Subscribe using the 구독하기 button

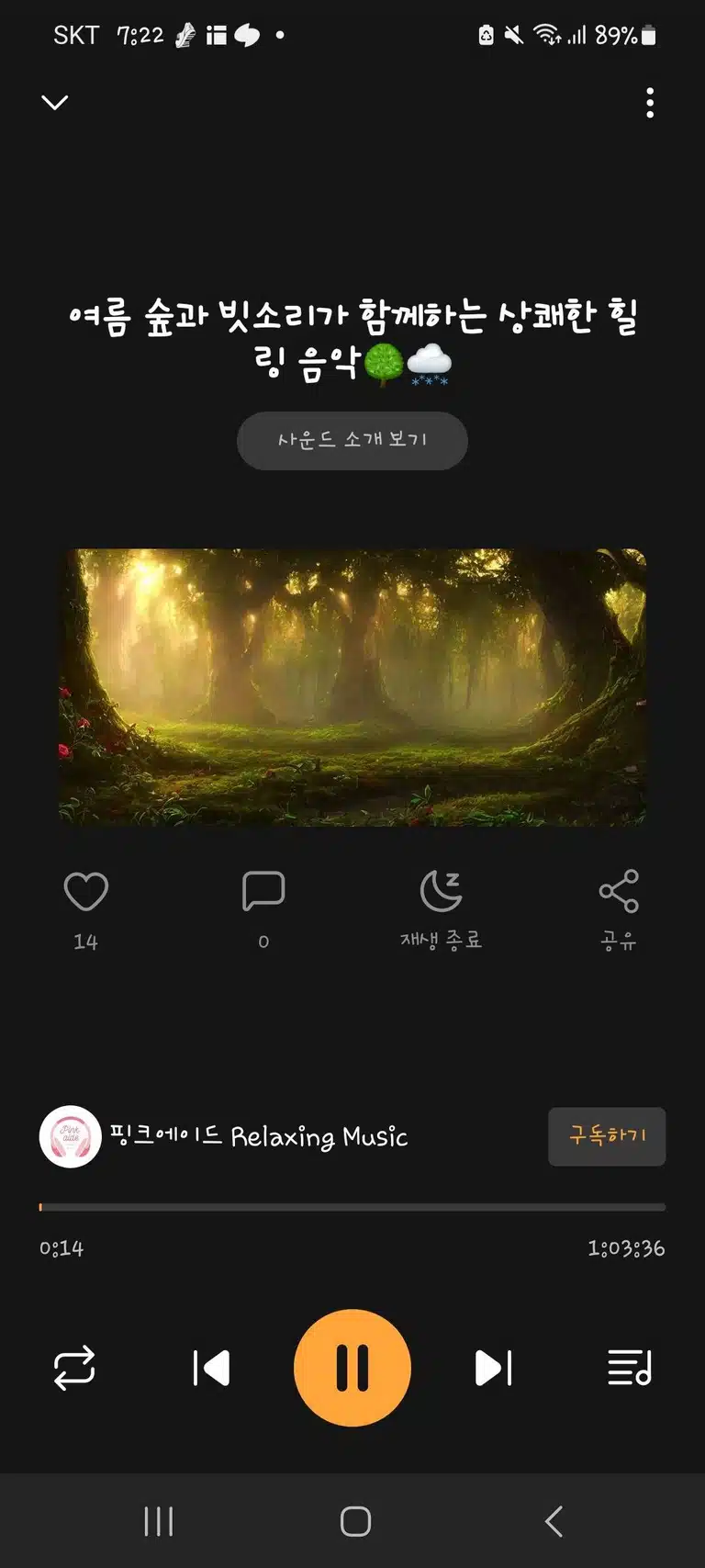pyautogui.click(x=607, y=1136)
